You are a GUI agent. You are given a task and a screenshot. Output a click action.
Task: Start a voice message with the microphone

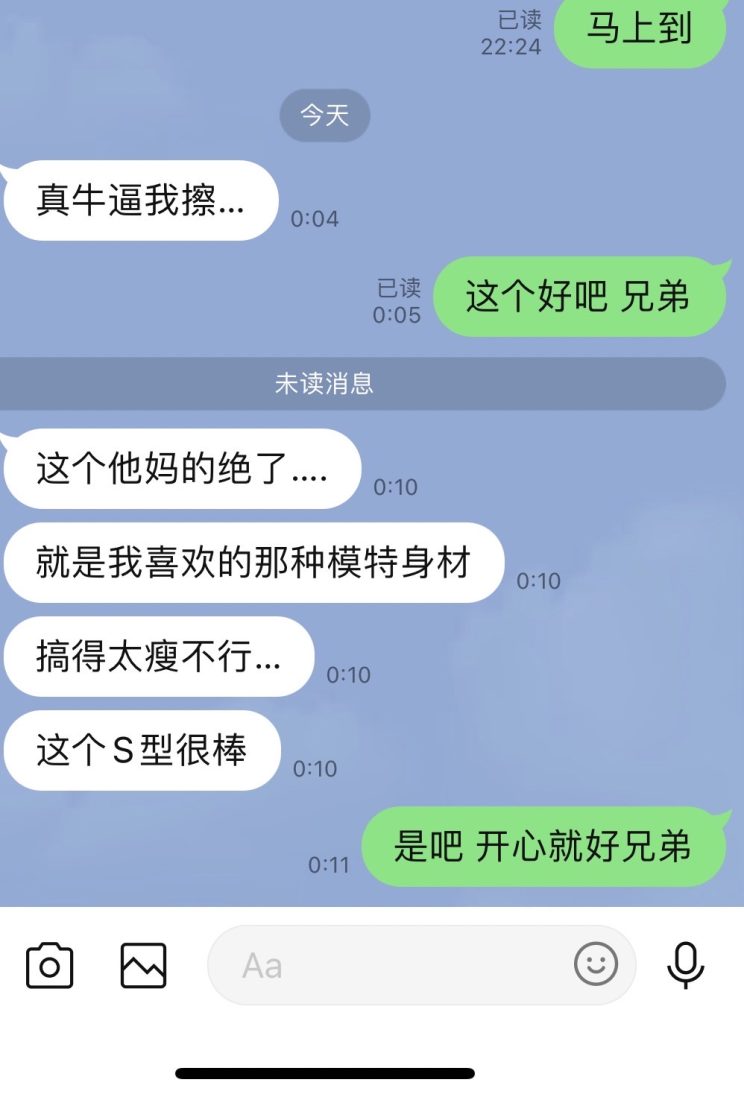tap(686, 965)
